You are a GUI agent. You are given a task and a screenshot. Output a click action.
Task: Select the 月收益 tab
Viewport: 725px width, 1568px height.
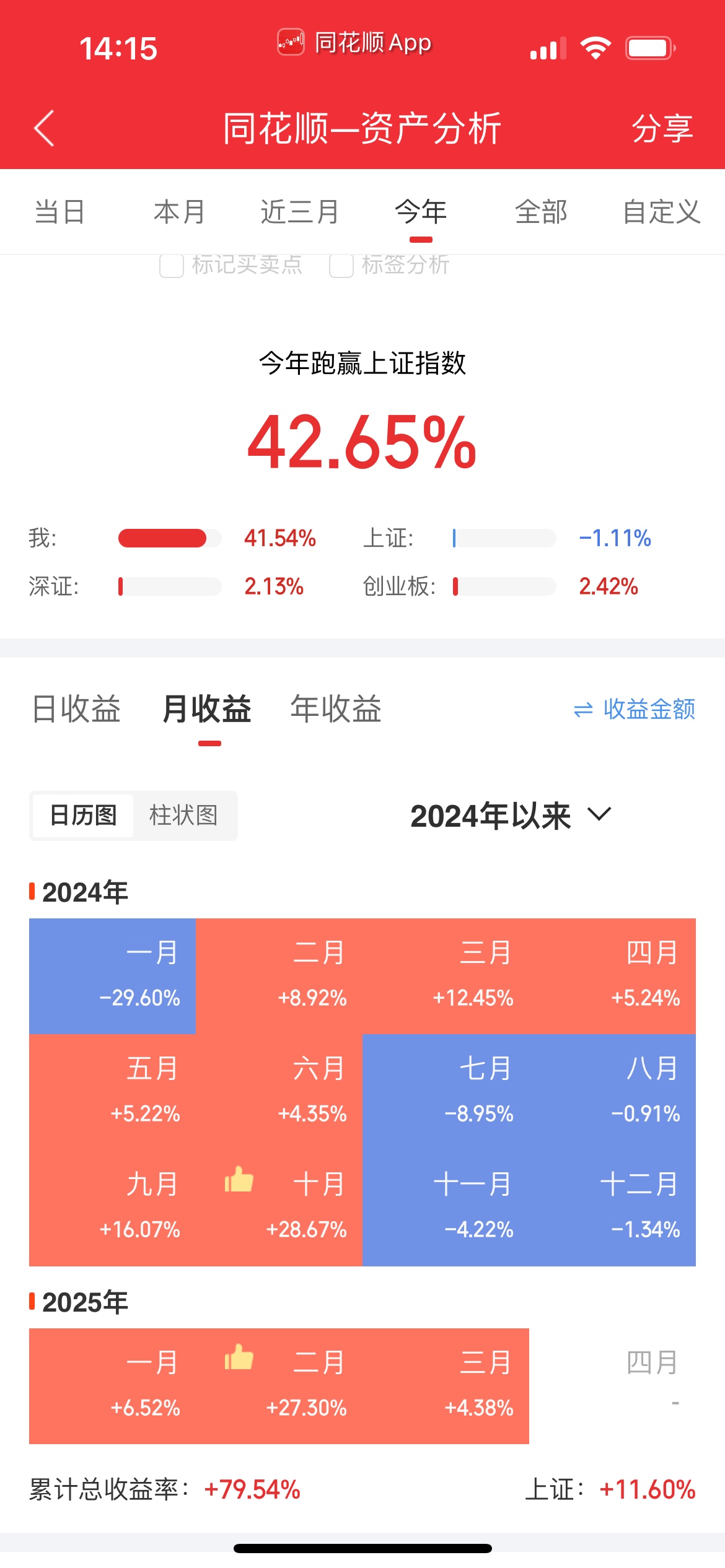206,709
